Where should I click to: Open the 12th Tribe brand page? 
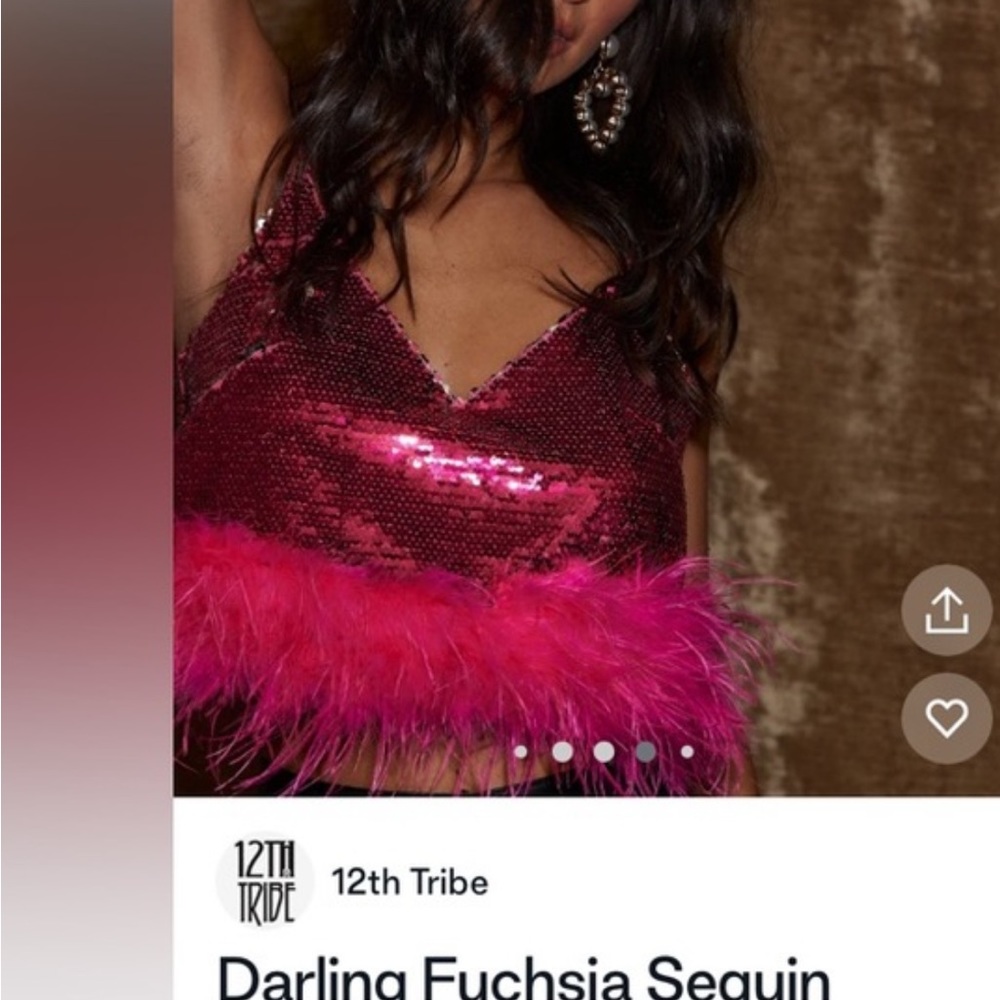pyautogui.click(x=408, y=882)
